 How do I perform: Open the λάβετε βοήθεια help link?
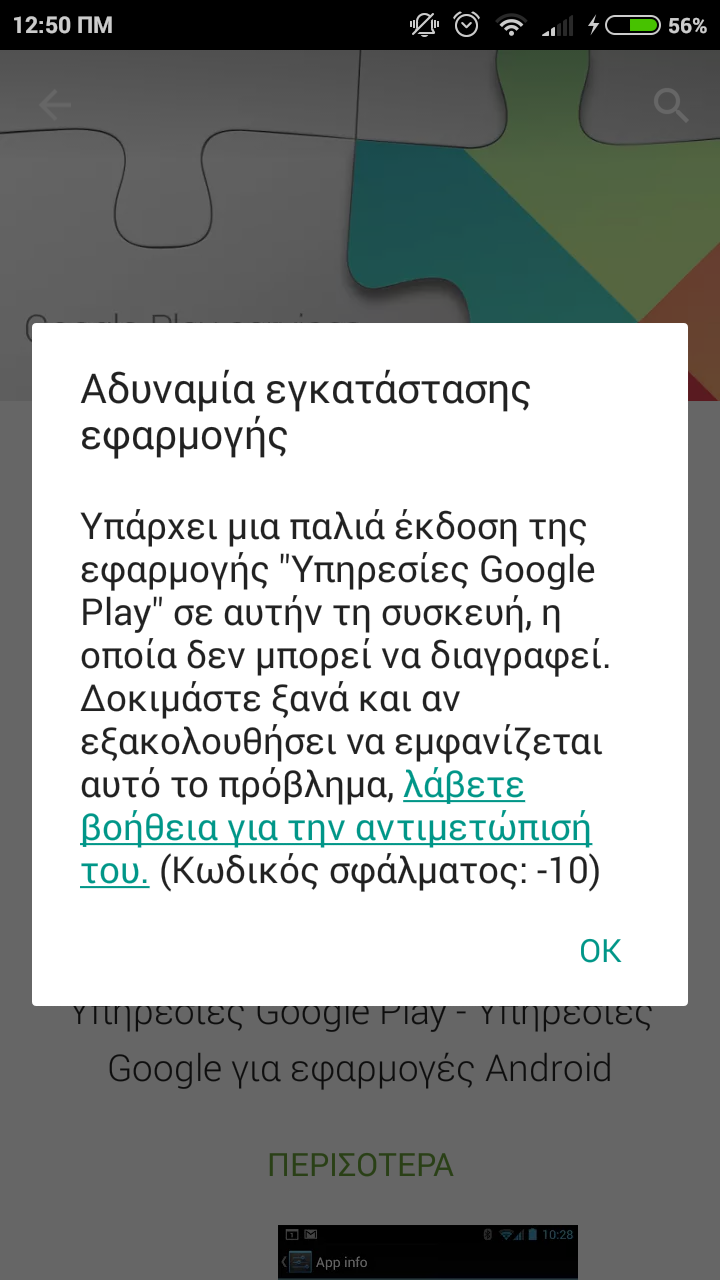(x=334, y=829)
